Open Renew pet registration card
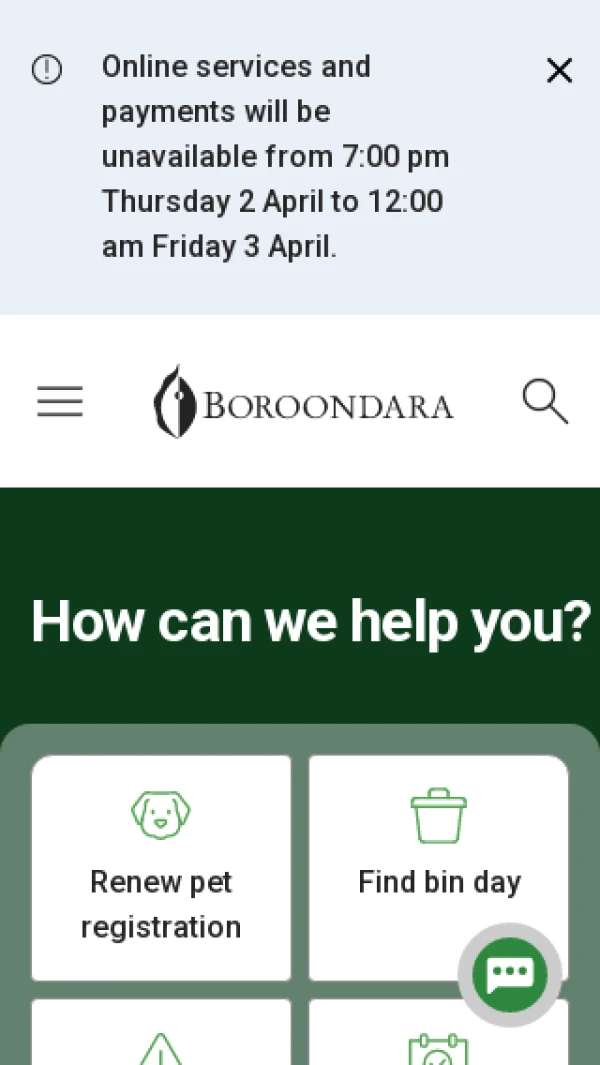This screenshot has height=1065, width=600. 161,867
